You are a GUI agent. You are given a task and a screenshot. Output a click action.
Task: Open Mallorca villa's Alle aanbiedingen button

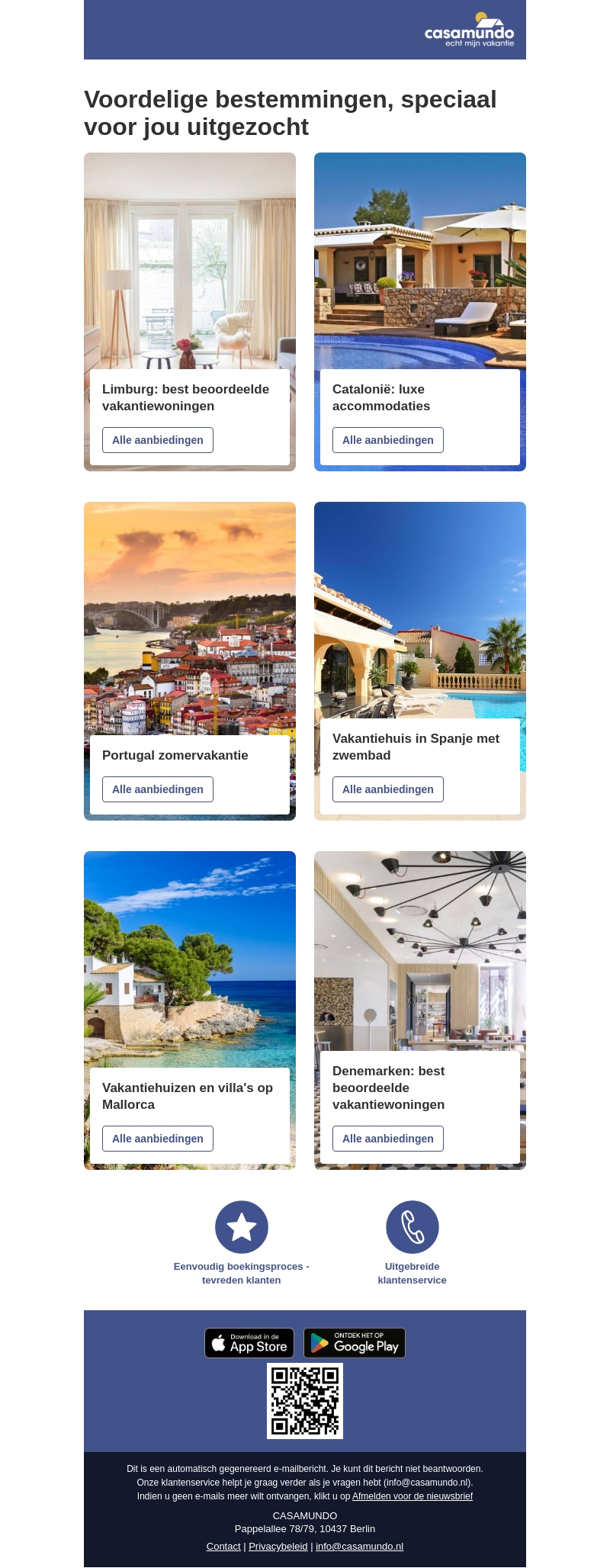[x=158, y=1139]
